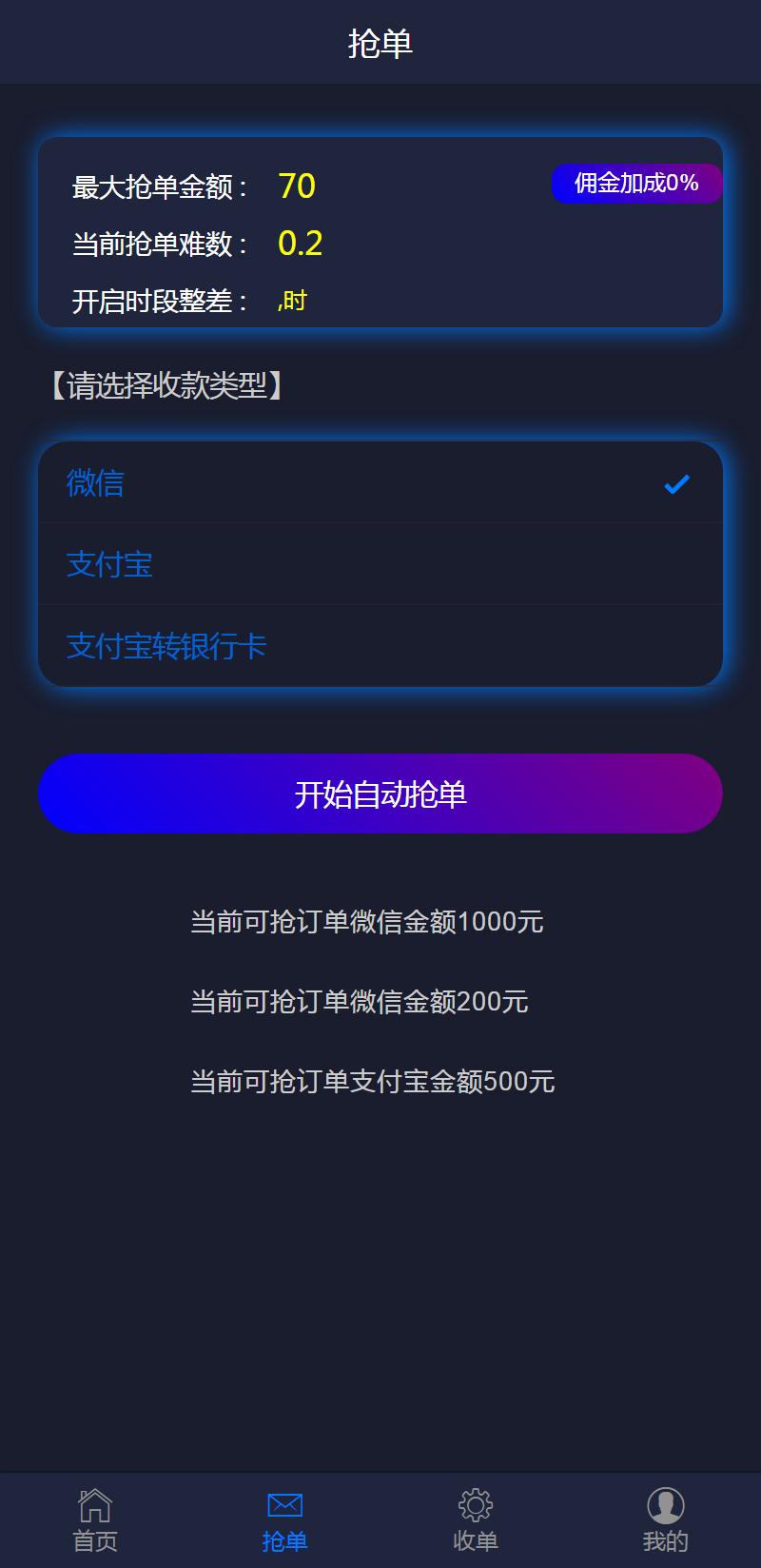761x1568 pixels.
Task: Pick the 支付宝转银行卡 option
Action: pos(380,646)
